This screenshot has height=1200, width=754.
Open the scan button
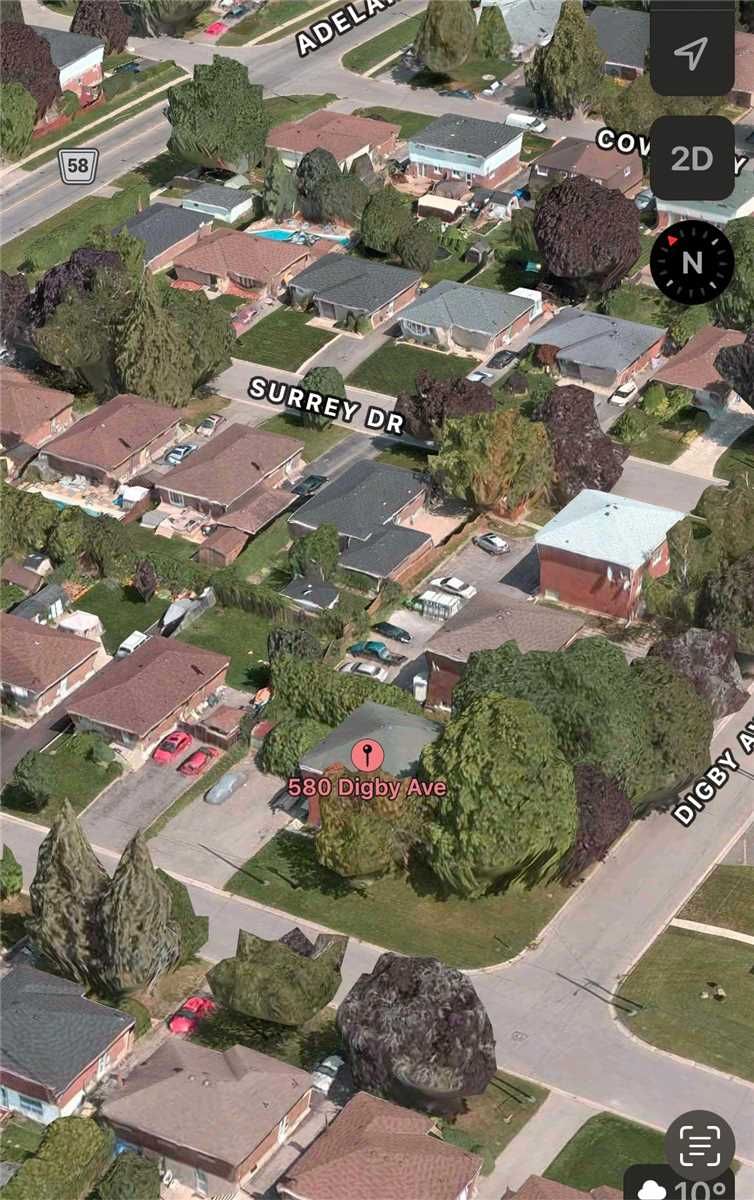[x=699, y=1146]
